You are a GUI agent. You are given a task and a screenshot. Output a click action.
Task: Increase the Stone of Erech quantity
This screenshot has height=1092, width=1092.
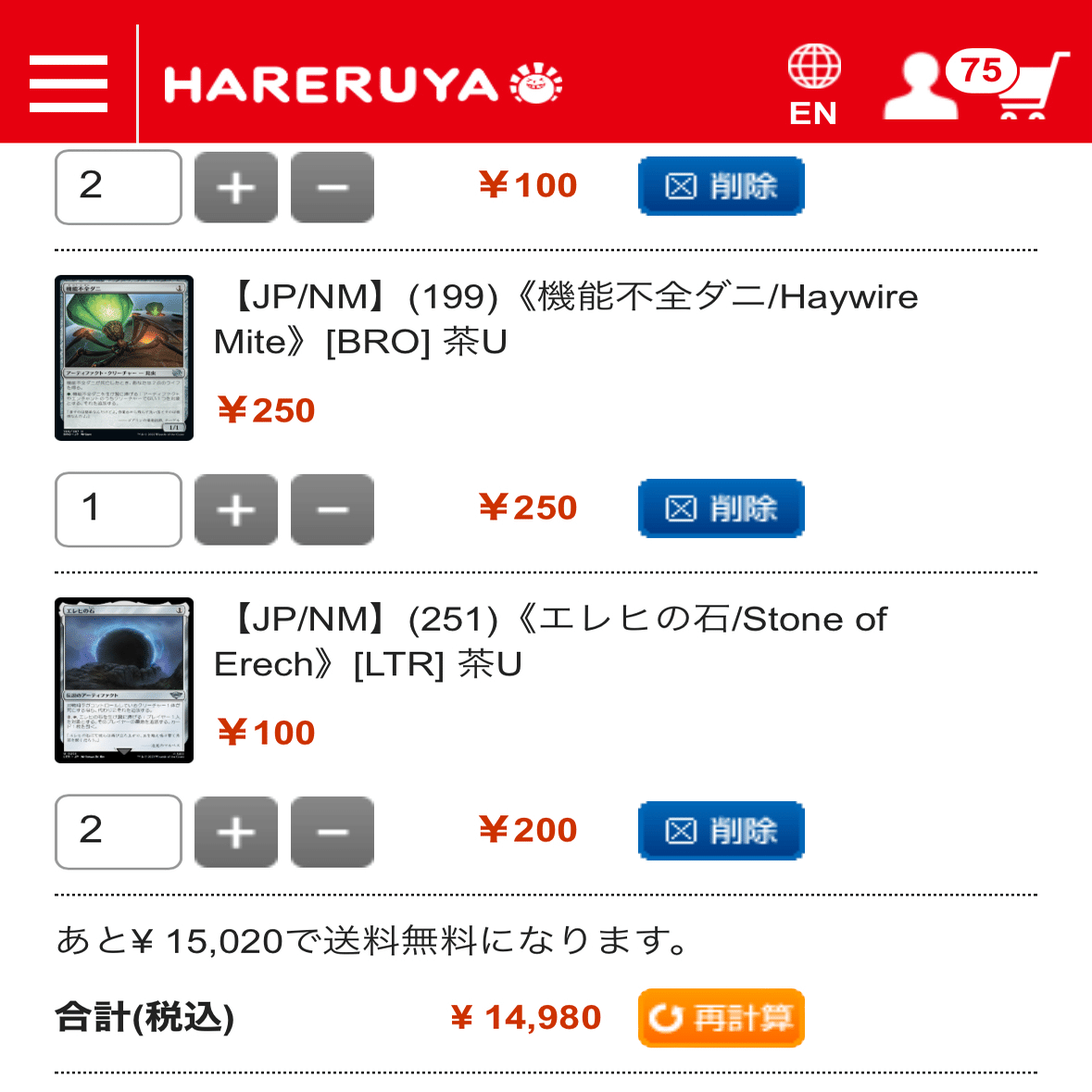click(236, 832)
